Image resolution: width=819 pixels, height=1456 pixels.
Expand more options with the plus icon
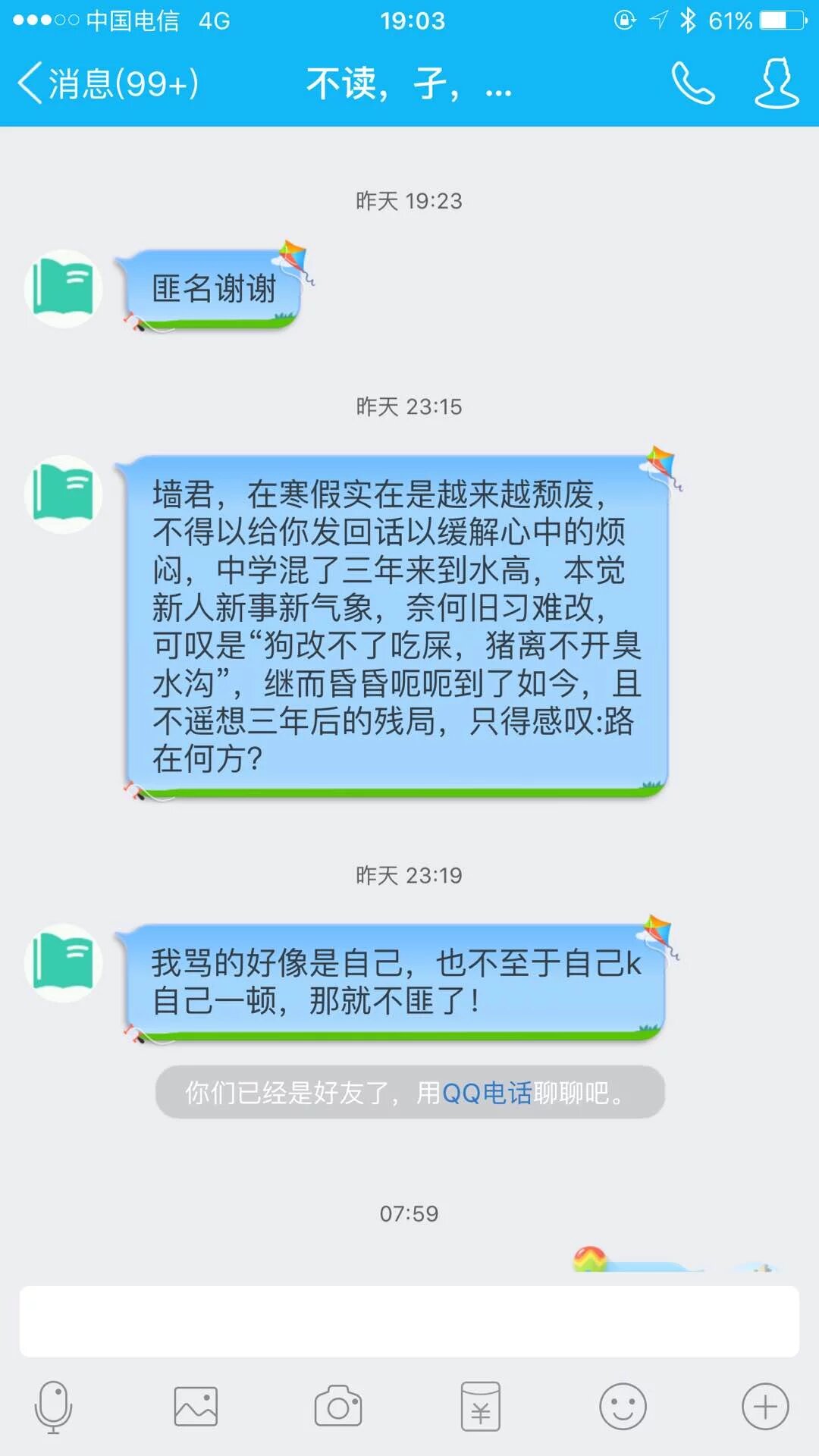(x=765, y=1407)
